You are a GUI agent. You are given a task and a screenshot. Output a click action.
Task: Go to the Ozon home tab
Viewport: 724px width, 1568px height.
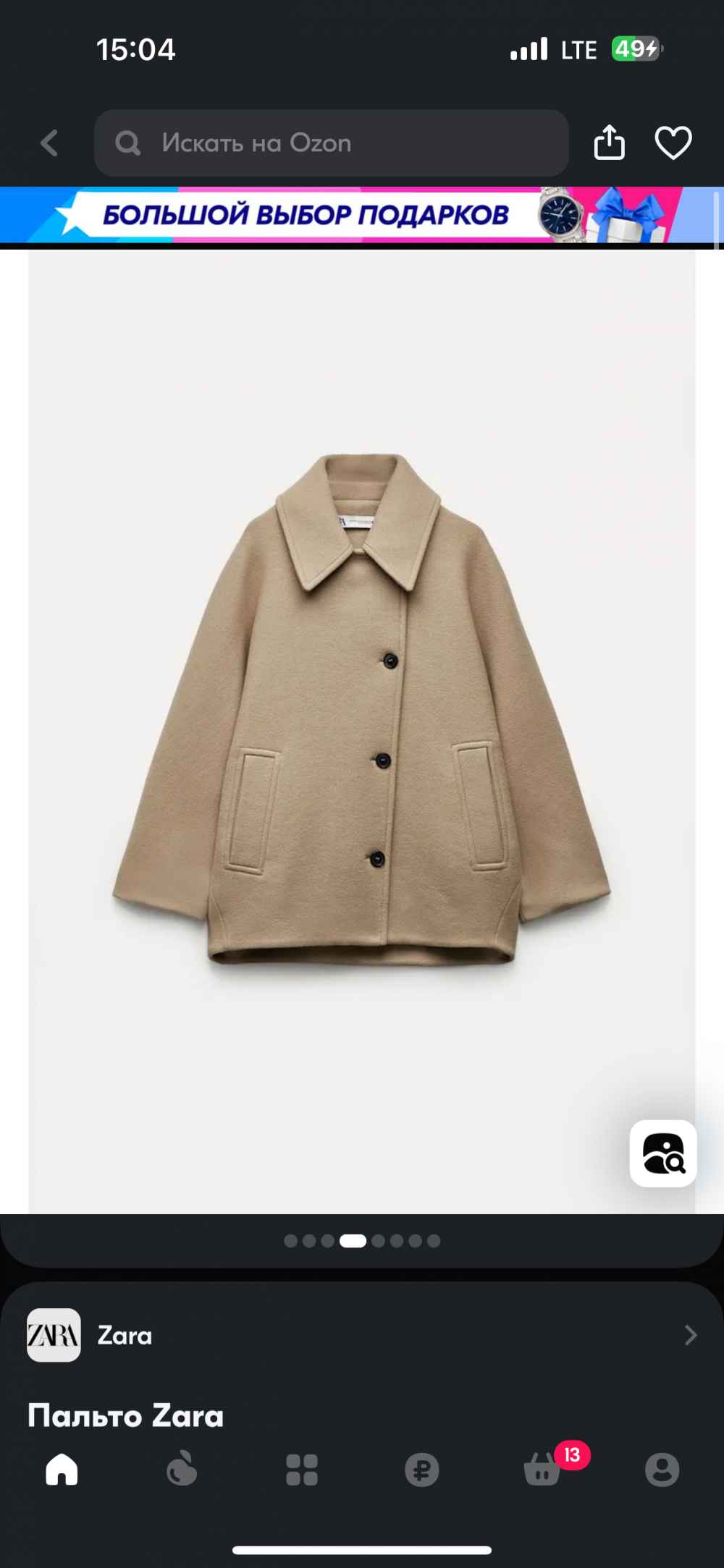pyautogui.click(x=62, y=1470)
